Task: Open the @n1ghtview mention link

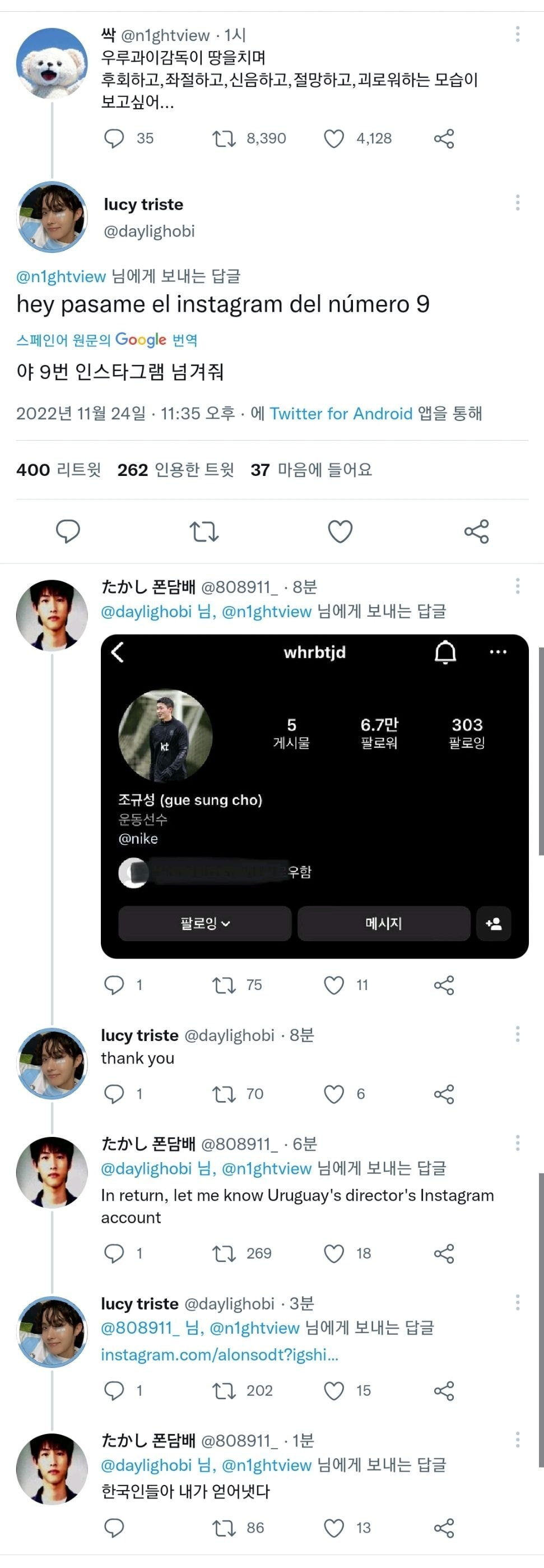Action: click(x=61, y=276)
